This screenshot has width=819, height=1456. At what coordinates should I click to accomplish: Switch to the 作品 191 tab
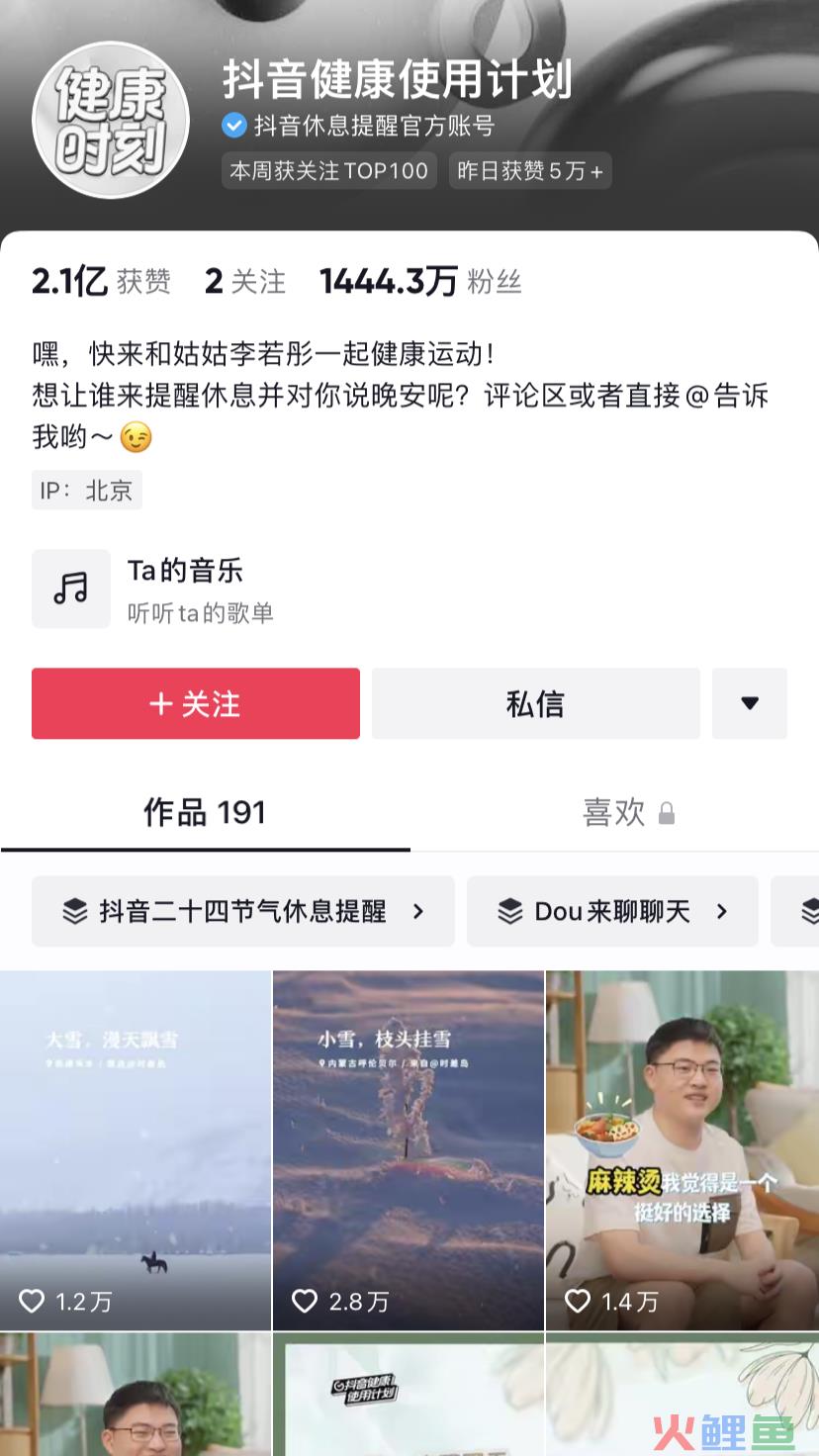click(205, 813)
